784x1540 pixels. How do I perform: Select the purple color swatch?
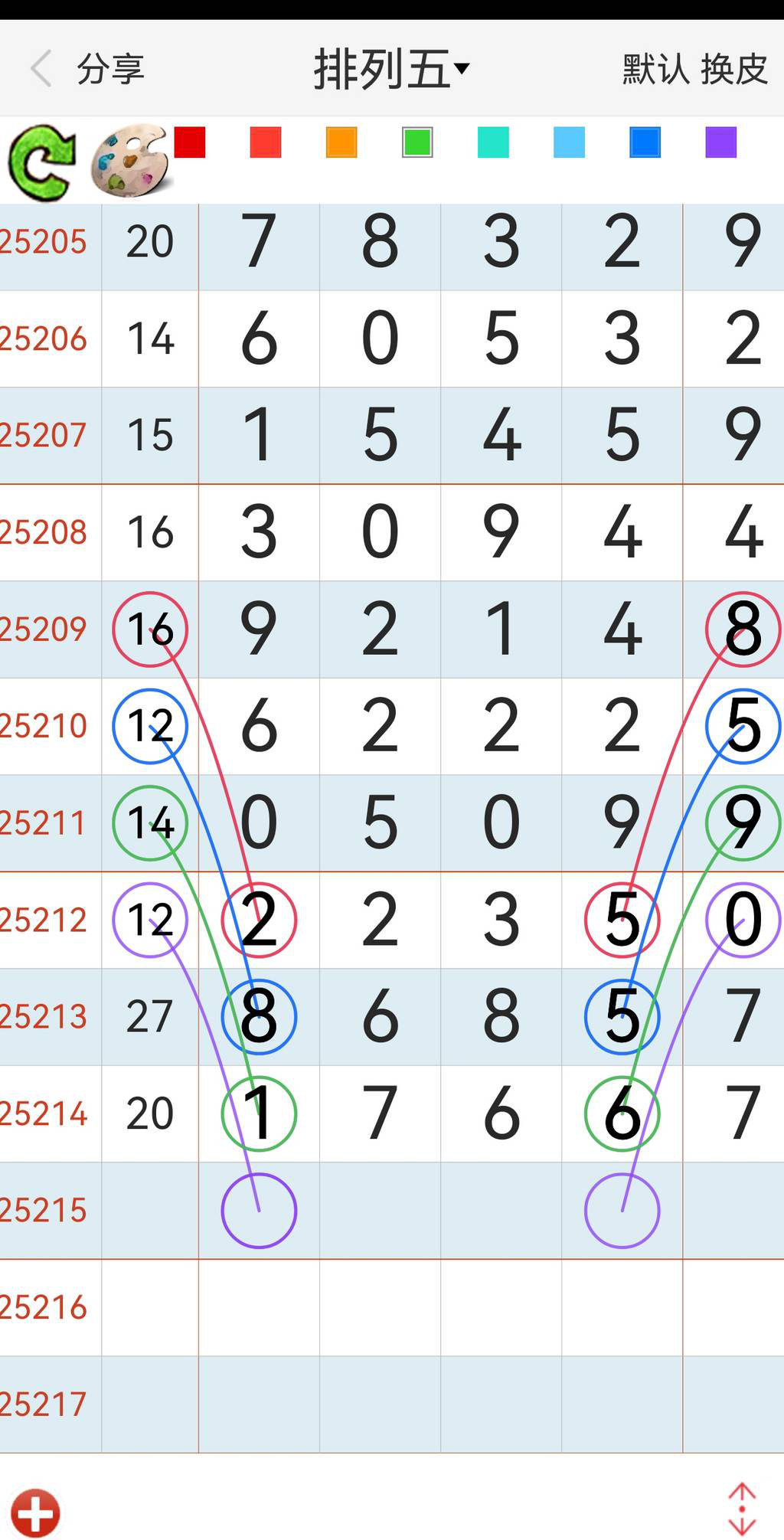(x=720, y=142)
